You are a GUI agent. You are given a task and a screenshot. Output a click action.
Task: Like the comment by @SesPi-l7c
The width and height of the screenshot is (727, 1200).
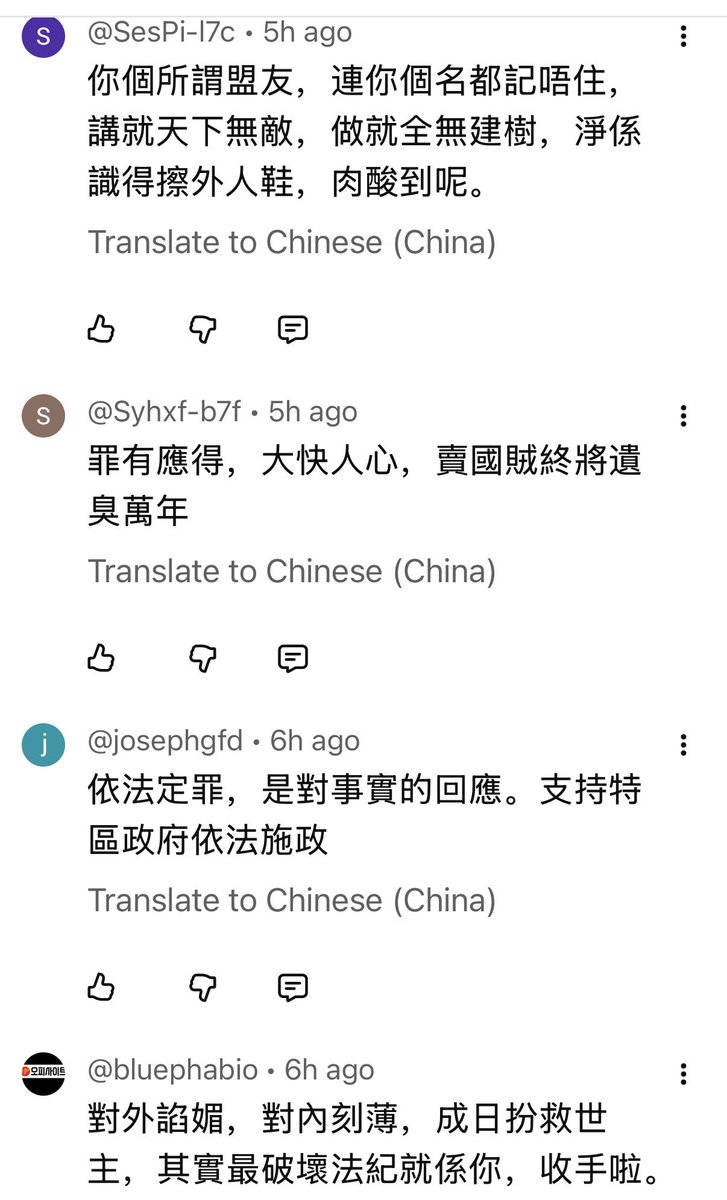(101, 329)
